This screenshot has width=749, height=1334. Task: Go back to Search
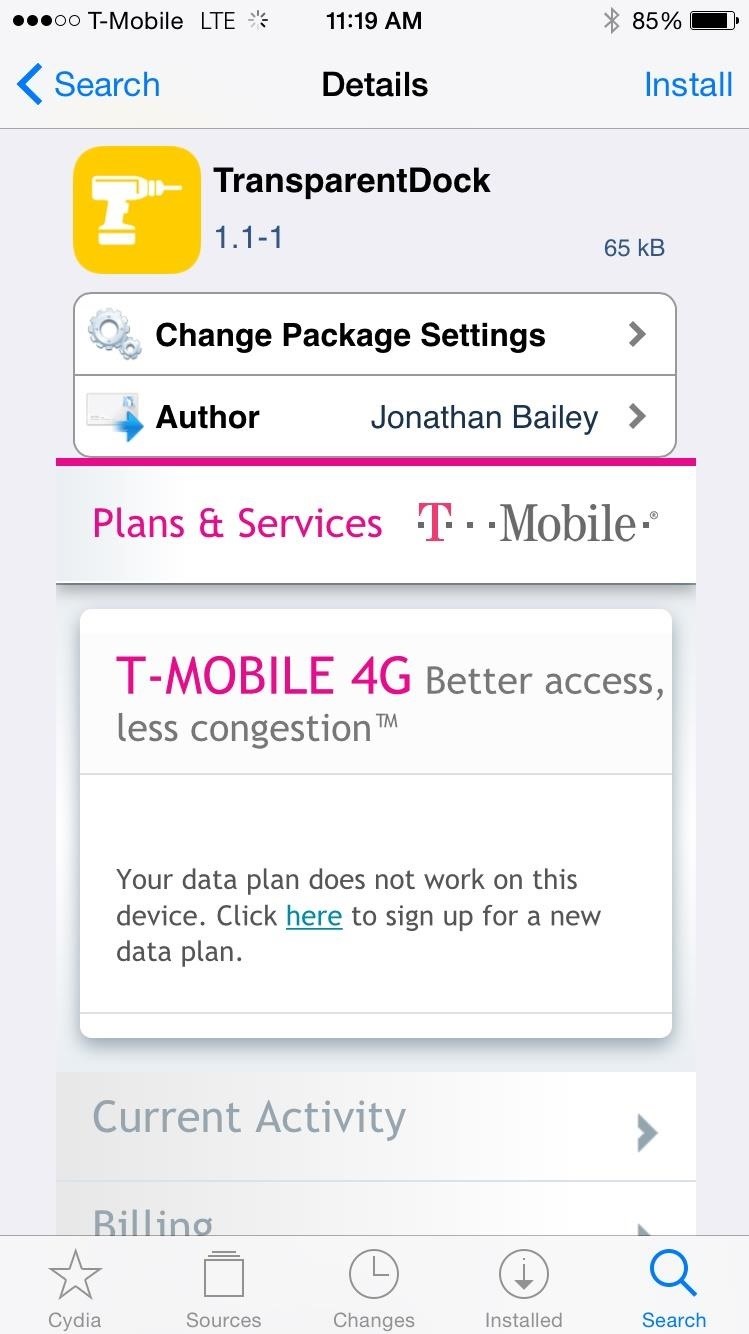[x=89, y=85]
